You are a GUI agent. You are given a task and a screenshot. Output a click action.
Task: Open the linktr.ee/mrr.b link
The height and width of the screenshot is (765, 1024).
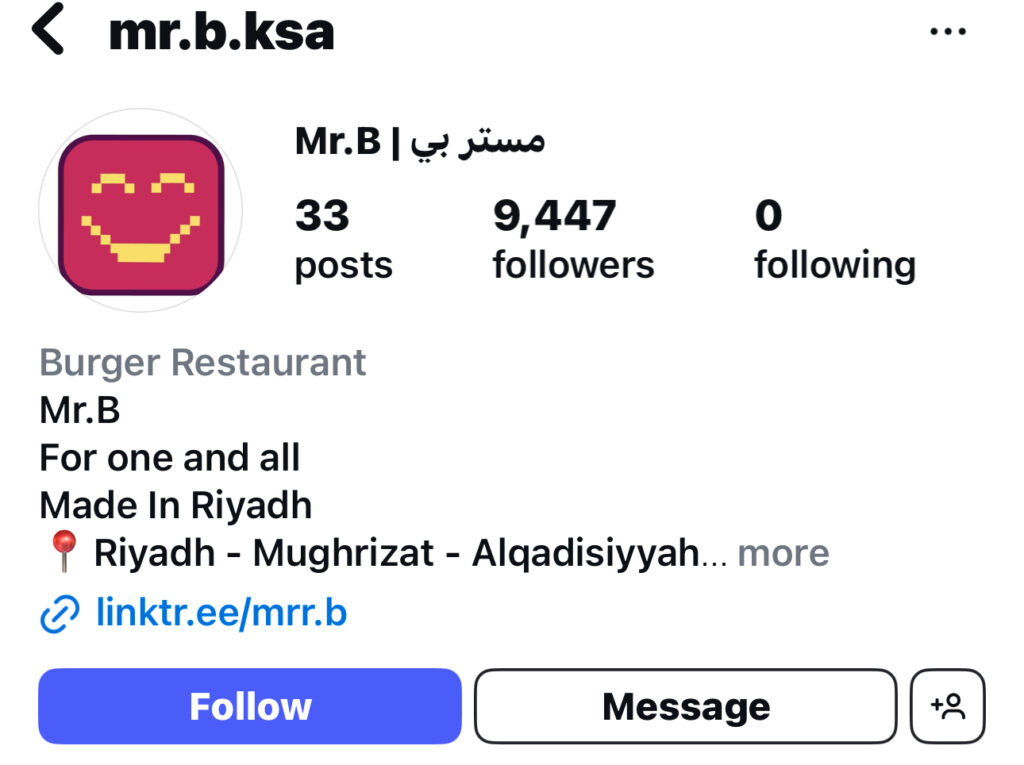(x=221, y=612)
